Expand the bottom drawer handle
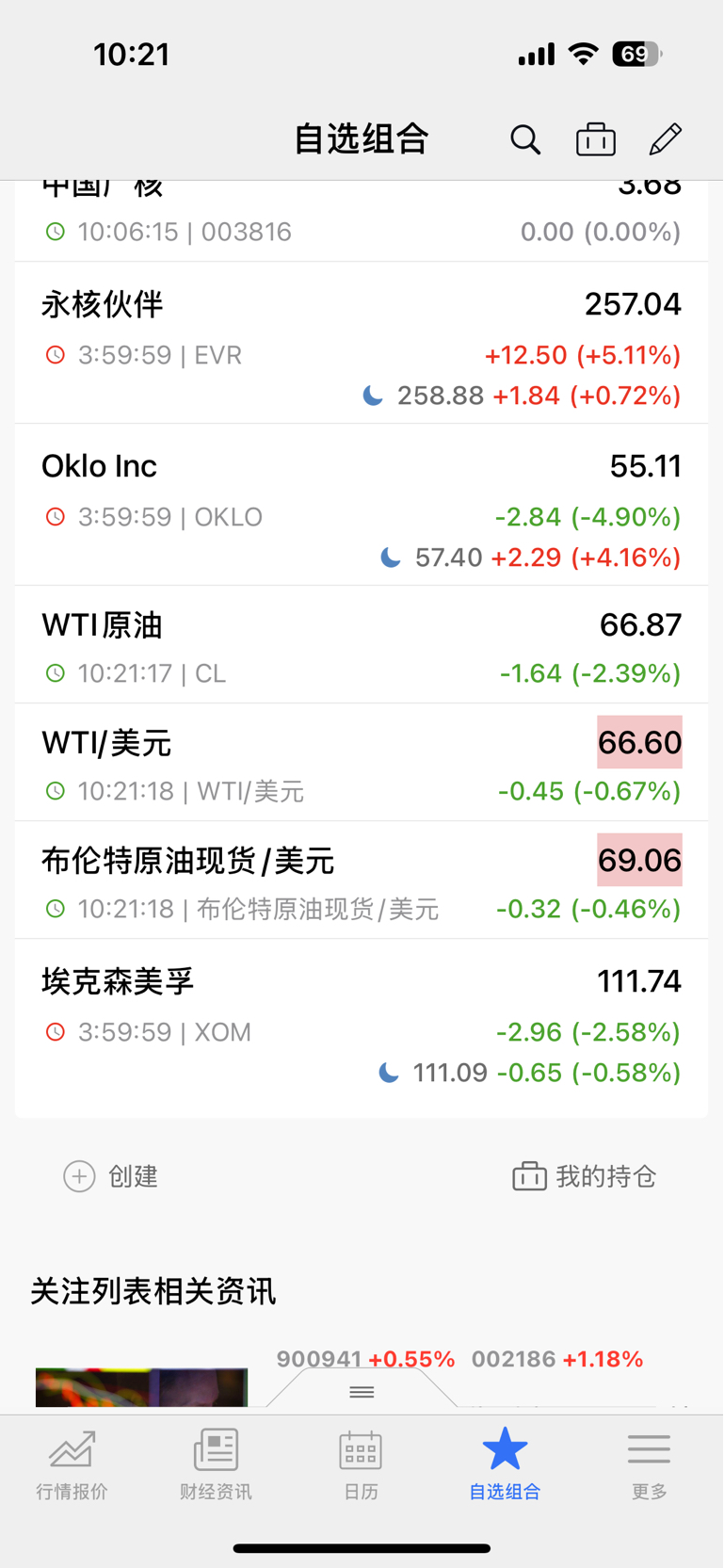724x1568 pixels. click(362, 1392)
